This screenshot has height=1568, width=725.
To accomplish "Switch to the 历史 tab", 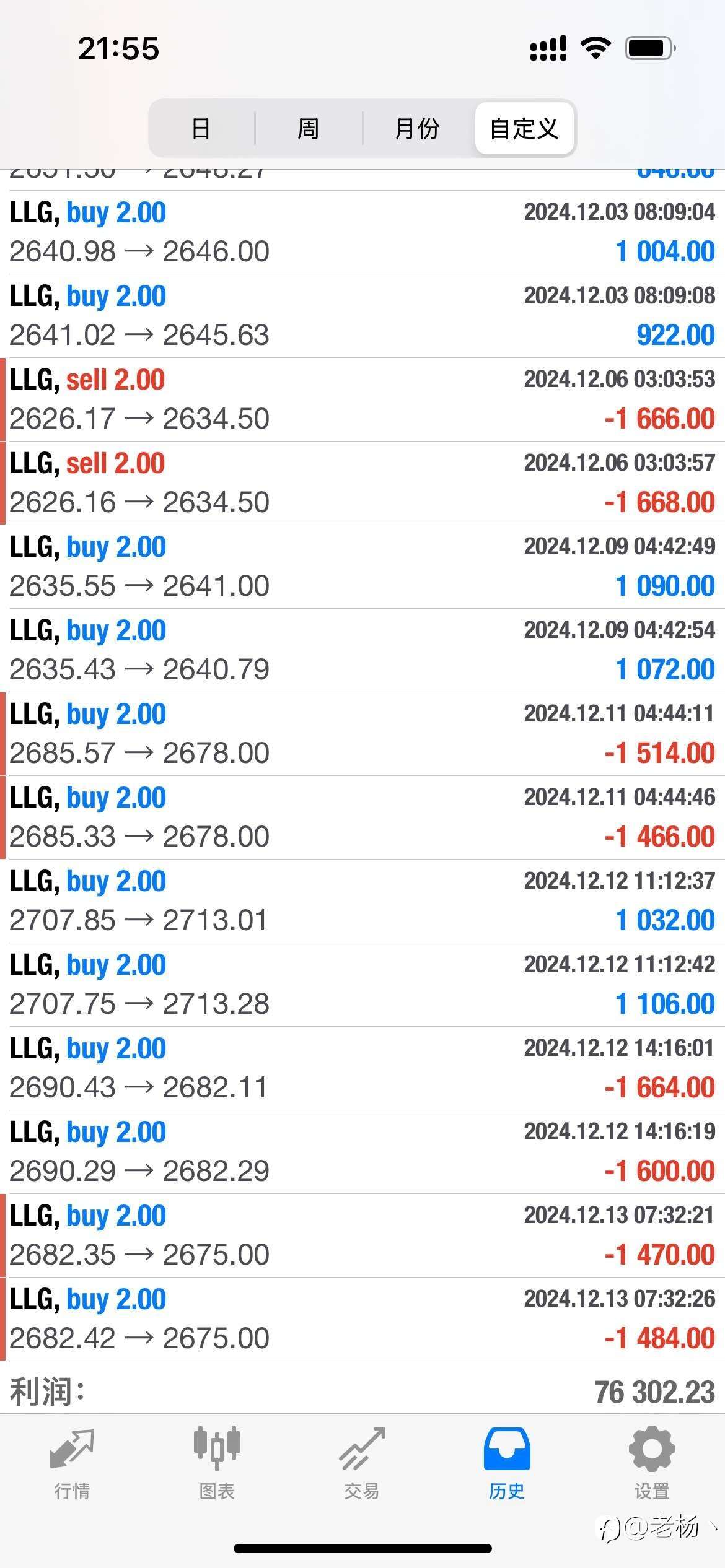I will click(x=507, y=1464).
